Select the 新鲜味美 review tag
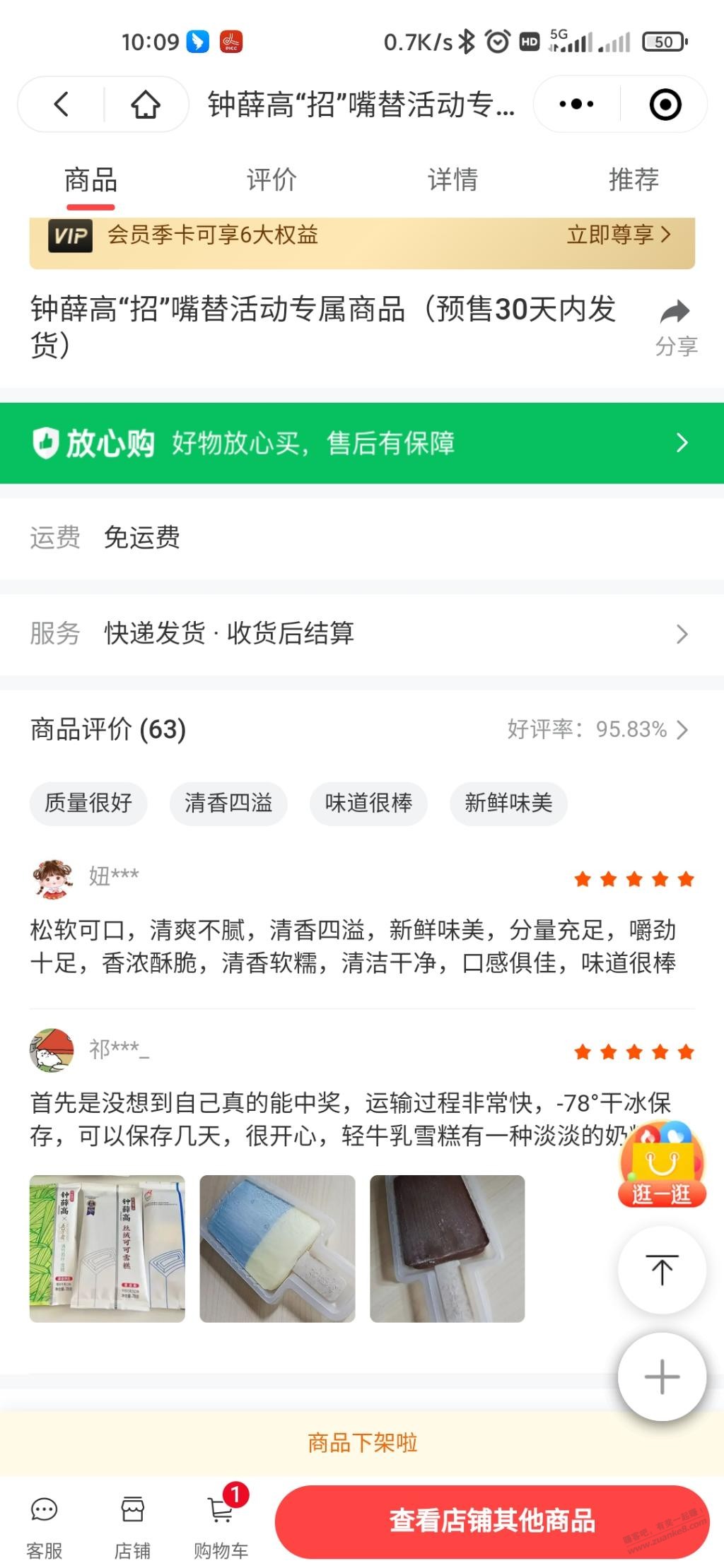 [508, 803]
